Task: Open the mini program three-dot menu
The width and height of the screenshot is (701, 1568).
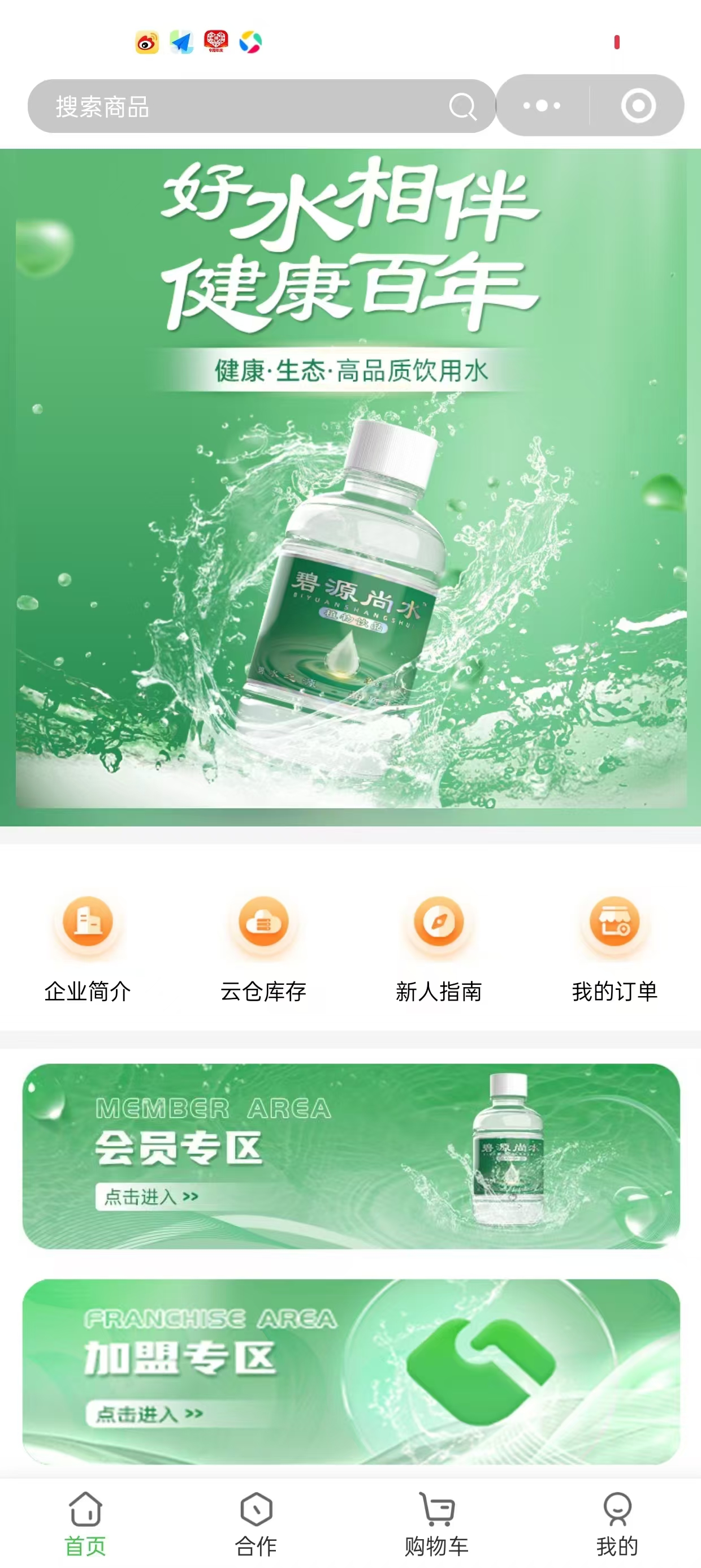Action: [x=542, y=106]
